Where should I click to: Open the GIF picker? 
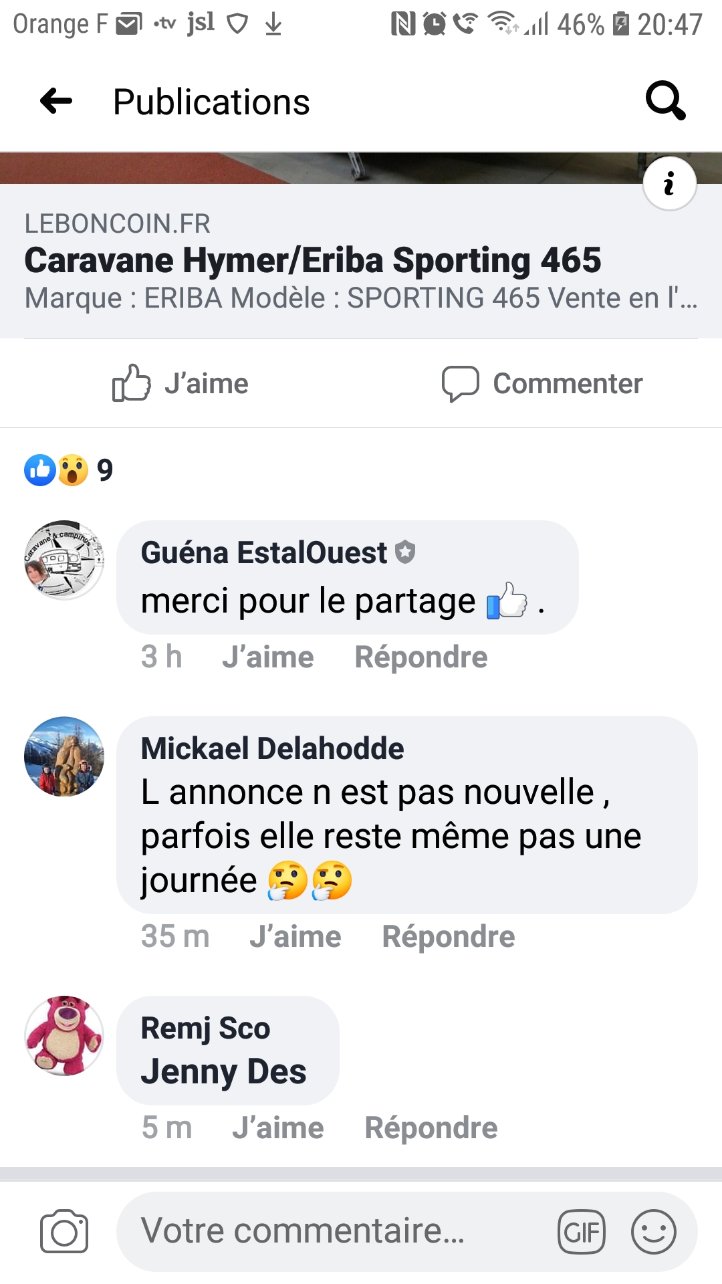pyautogui.click(x=581, y=1232)
